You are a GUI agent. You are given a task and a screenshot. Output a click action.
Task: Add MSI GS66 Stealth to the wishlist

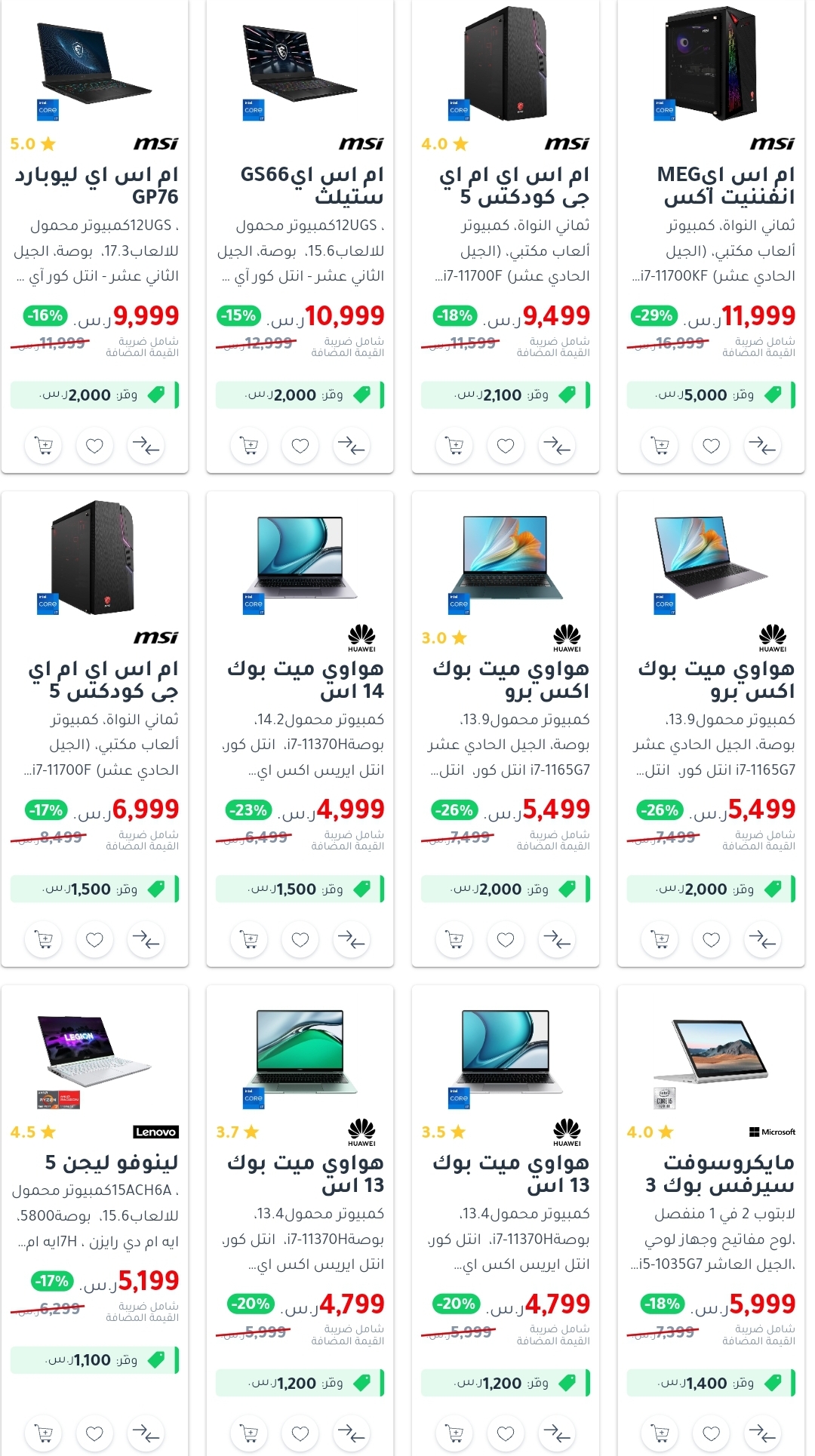(x=300, y=446)
